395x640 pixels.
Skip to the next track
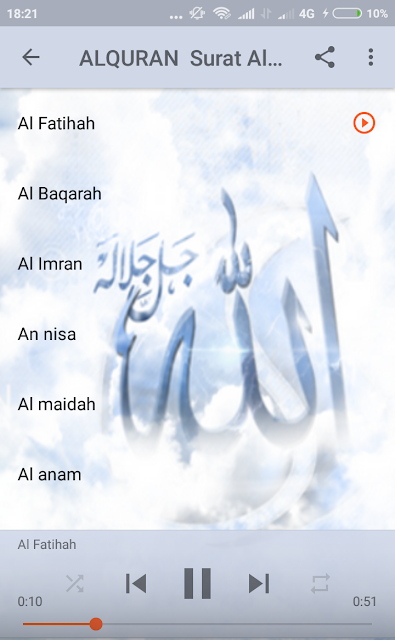tap(259, 583)
